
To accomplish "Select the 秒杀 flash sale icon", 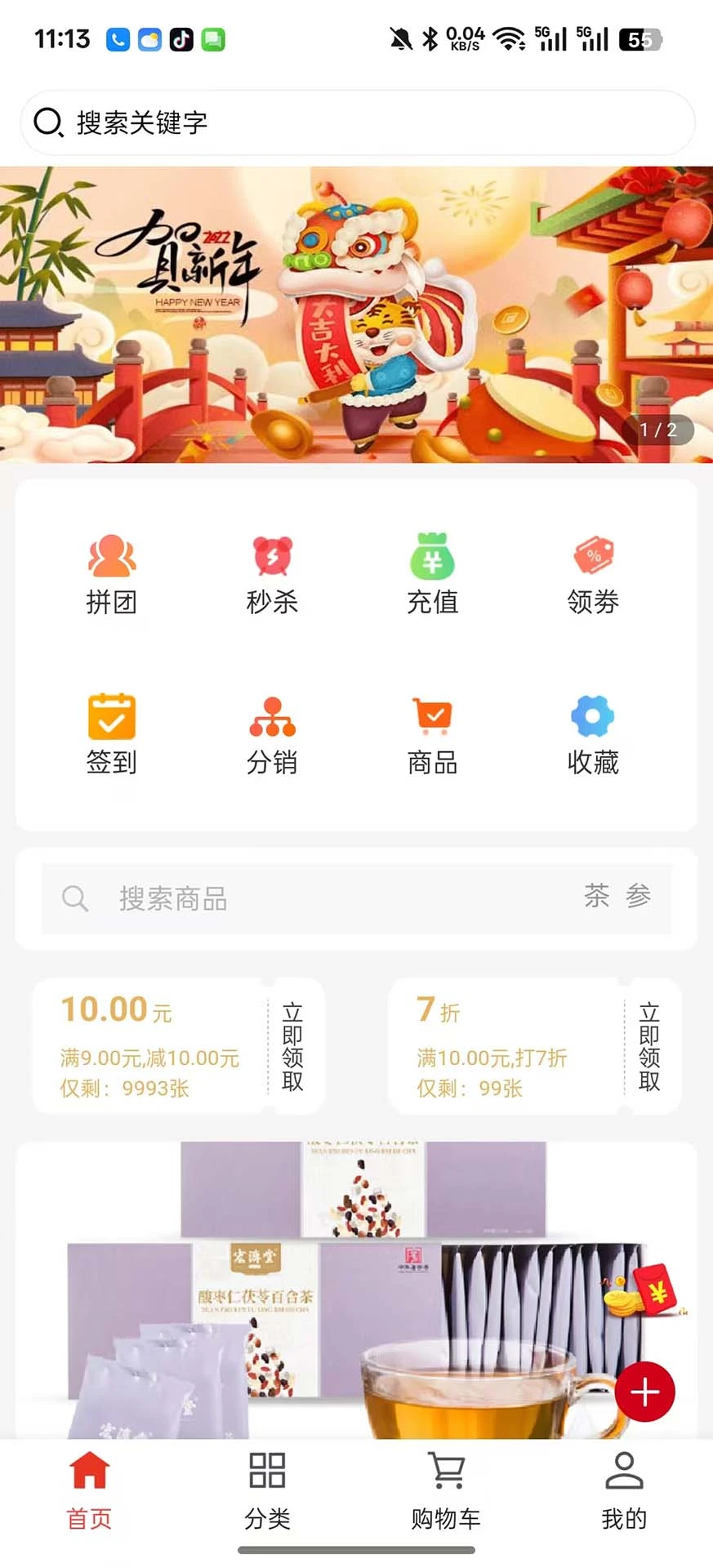I will pos(272,572).
